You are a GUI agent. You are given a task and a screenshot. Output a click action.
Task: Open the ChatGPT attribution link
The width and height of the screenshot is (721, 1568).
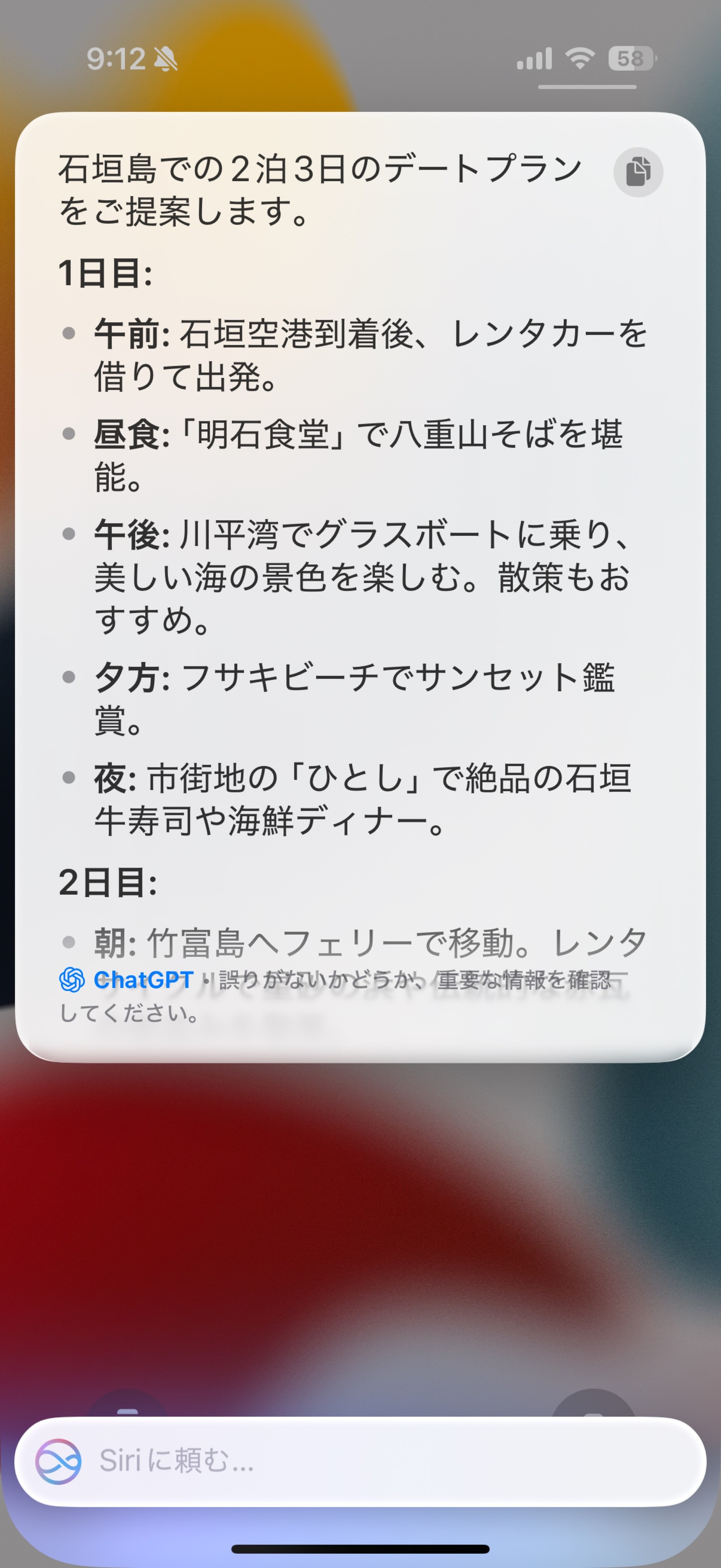[143, 980]
